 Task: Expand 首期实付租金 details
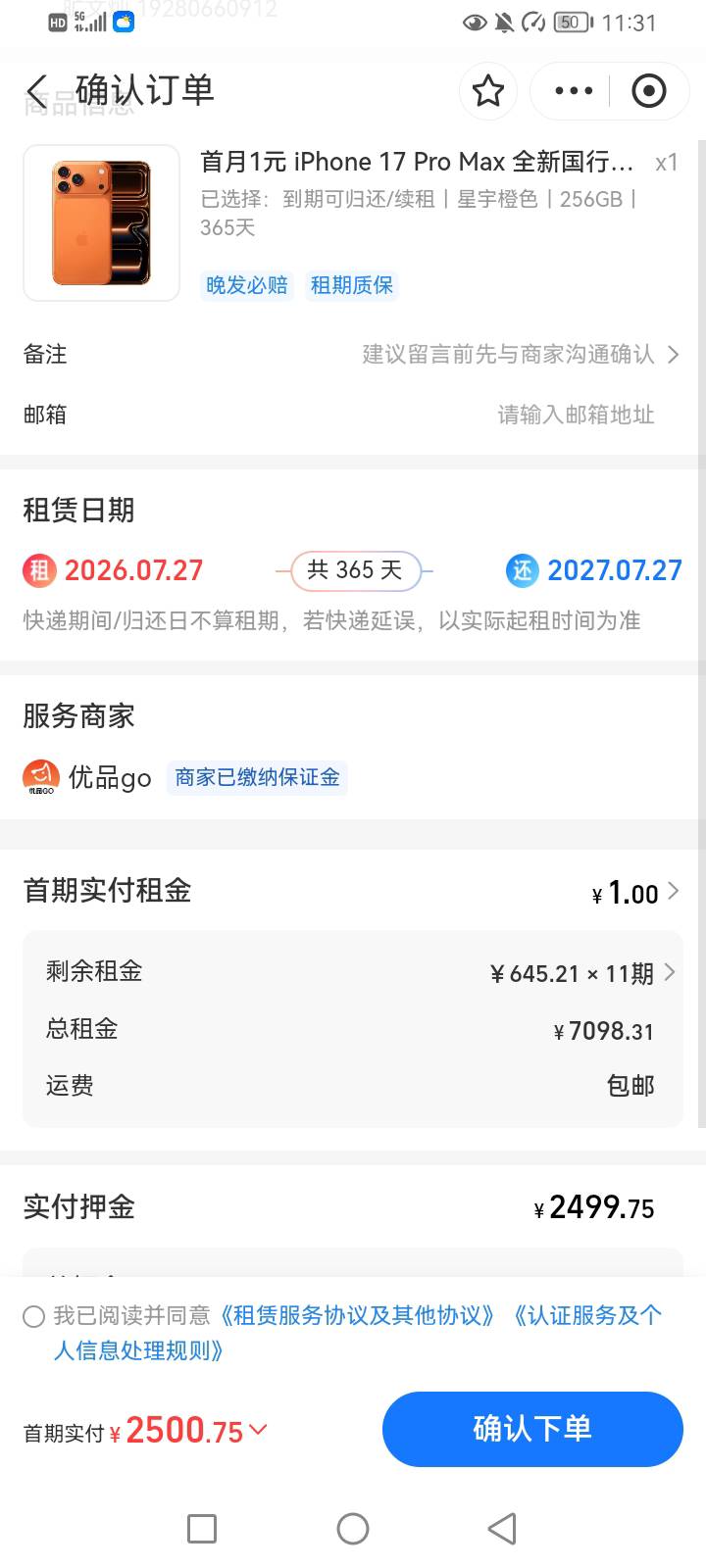coord(353,891)
